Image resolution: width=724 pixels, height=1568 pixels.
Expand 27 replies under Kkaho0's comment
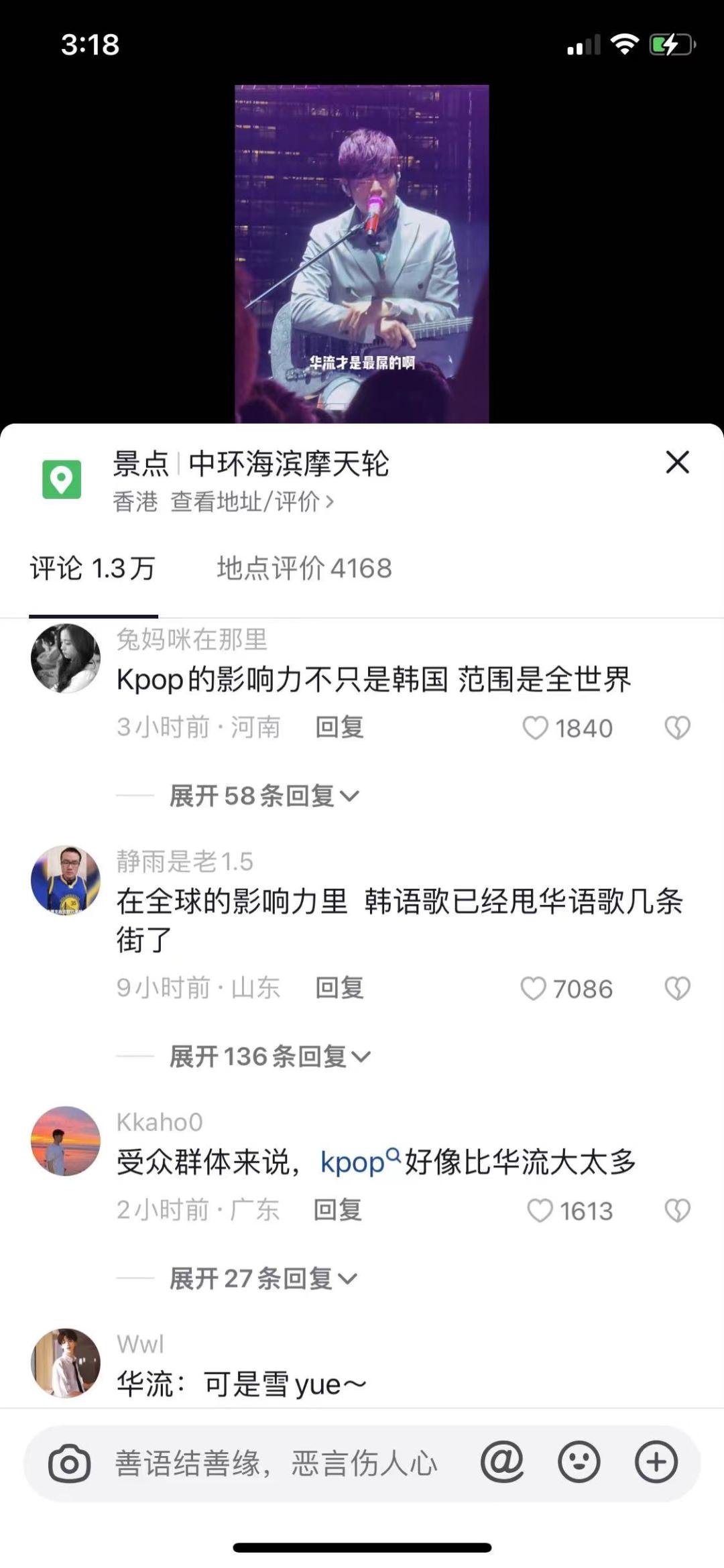[x=263, y=1278]
